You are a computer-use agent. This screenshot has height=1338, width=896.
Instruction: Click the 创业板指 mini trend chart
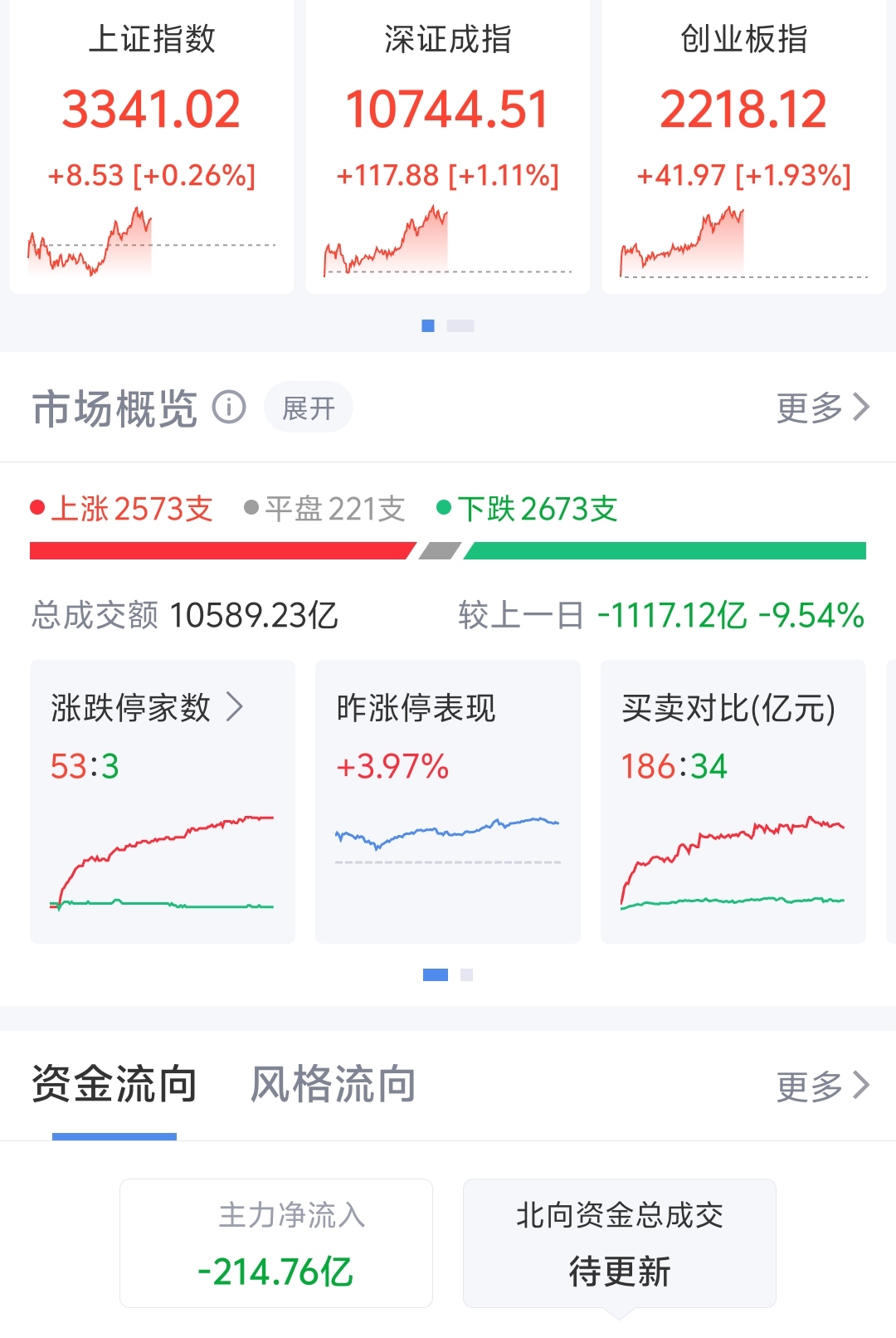click(738, 245)
